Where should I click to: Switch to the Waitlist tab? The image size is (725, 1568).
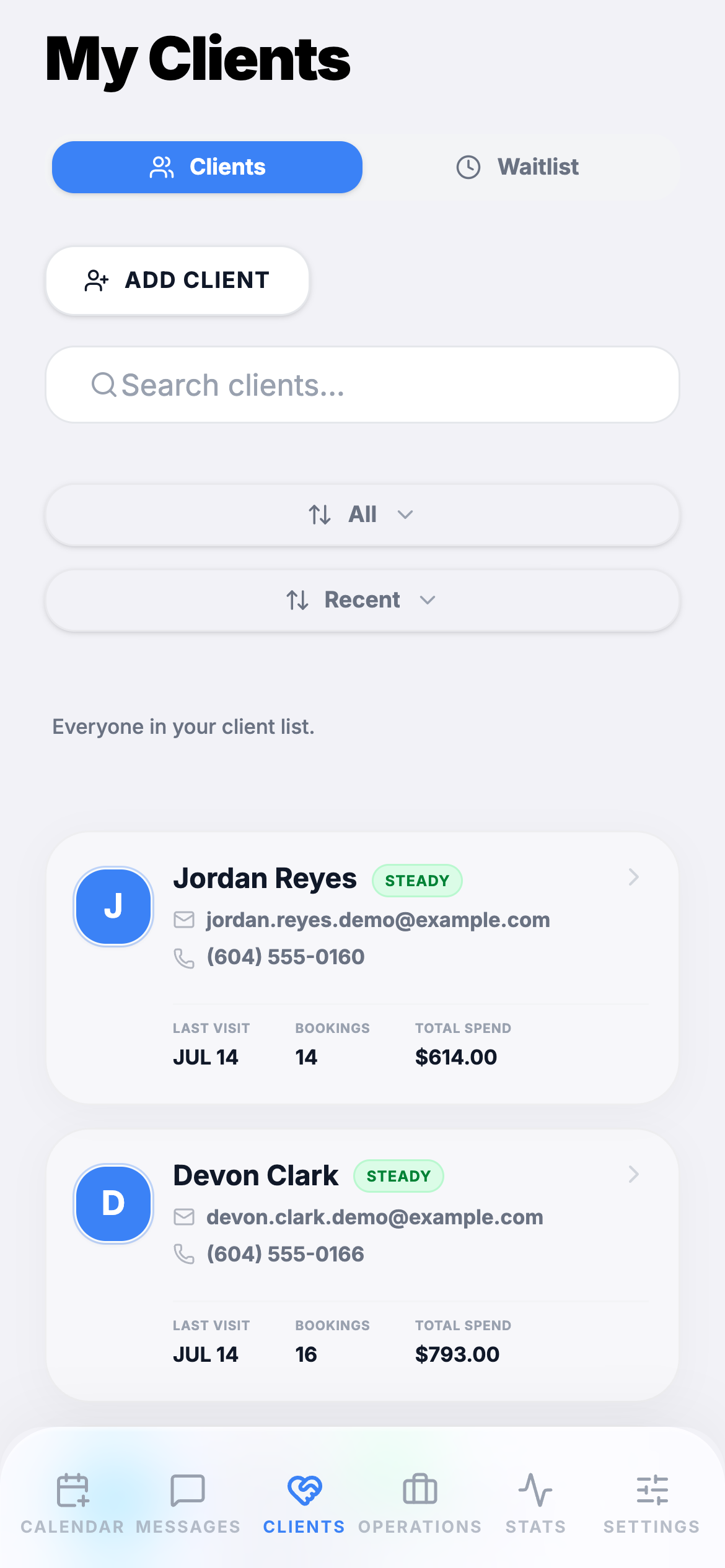pos(517,167)
